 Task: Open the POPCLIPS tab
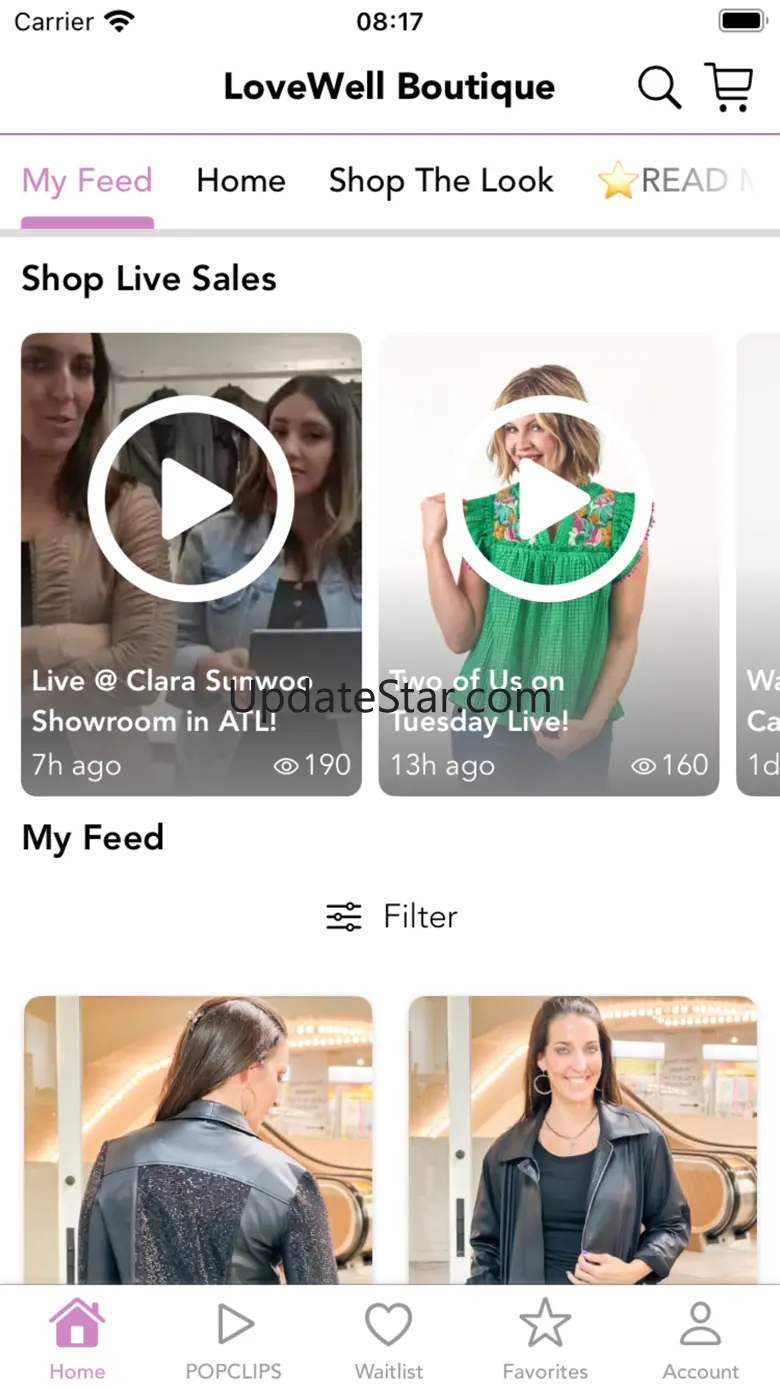pyautogui.click(x=234, y=1338)
